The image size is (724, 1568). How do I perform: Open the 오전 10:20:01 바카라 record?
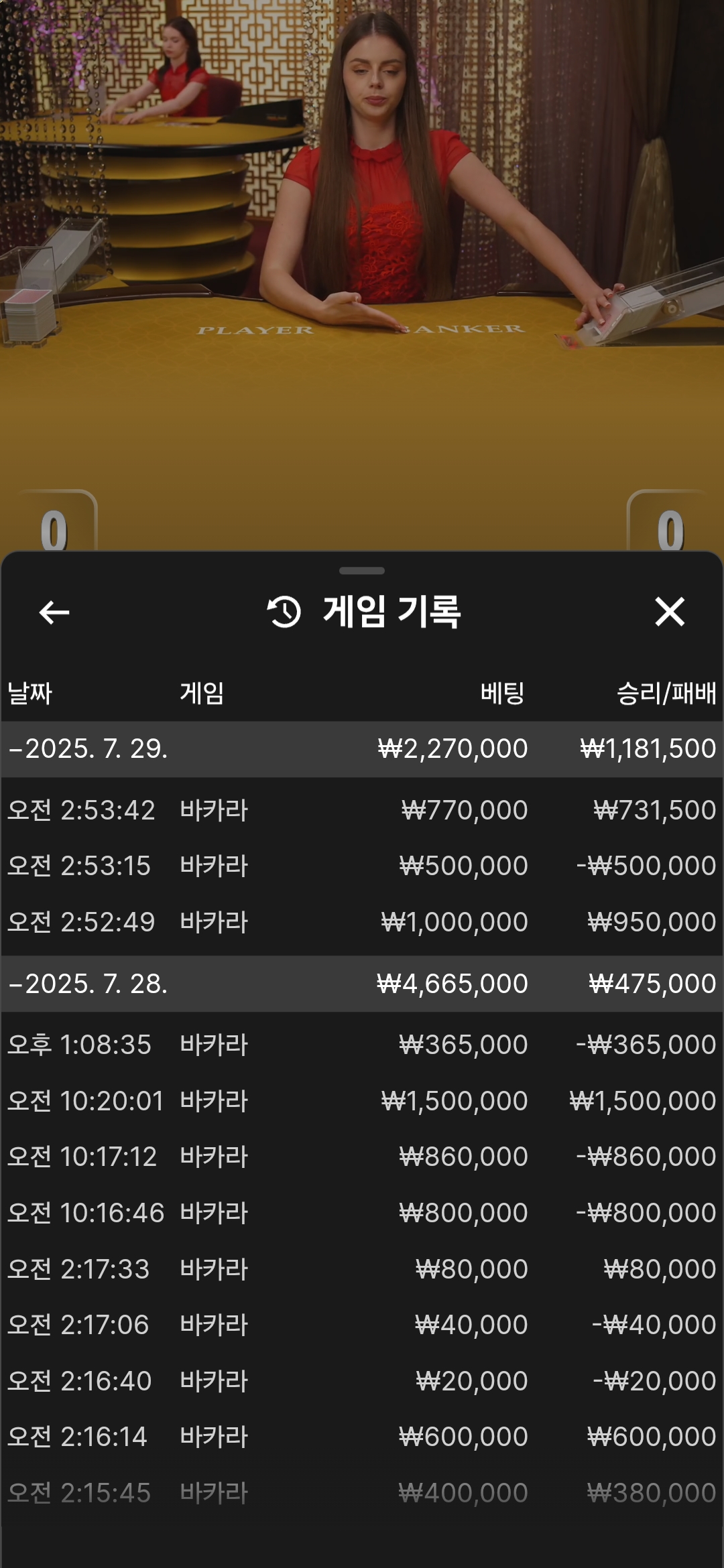tap(362, 1101)
